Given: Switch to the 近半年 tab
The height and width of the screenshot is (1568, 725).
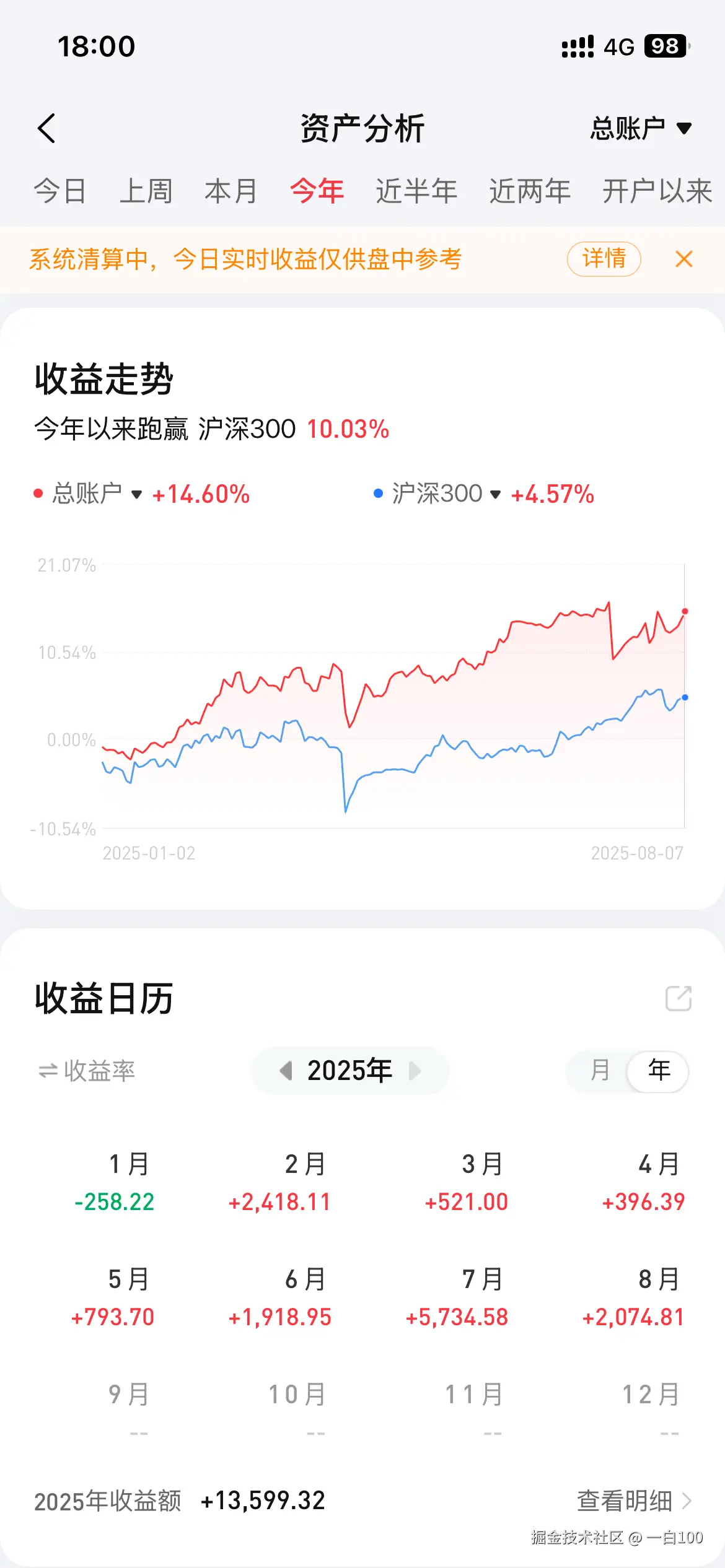Looking at the screenshot, I should (x=416, y=191).
